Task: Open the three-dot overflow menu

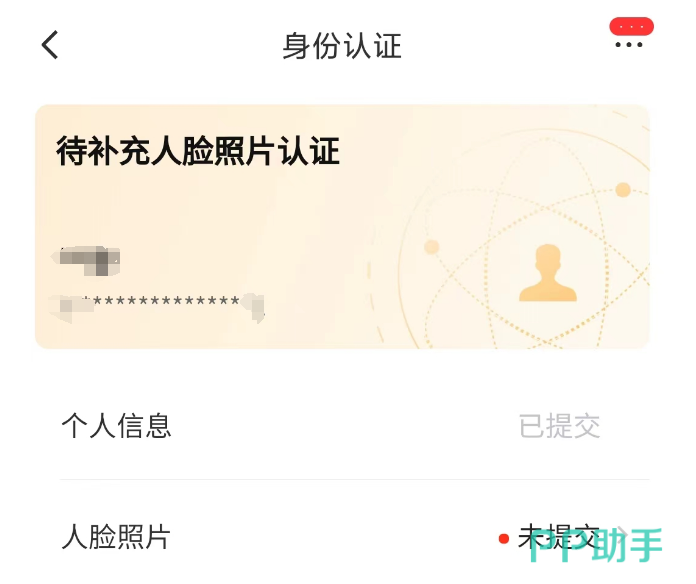Action: [629, 44]
